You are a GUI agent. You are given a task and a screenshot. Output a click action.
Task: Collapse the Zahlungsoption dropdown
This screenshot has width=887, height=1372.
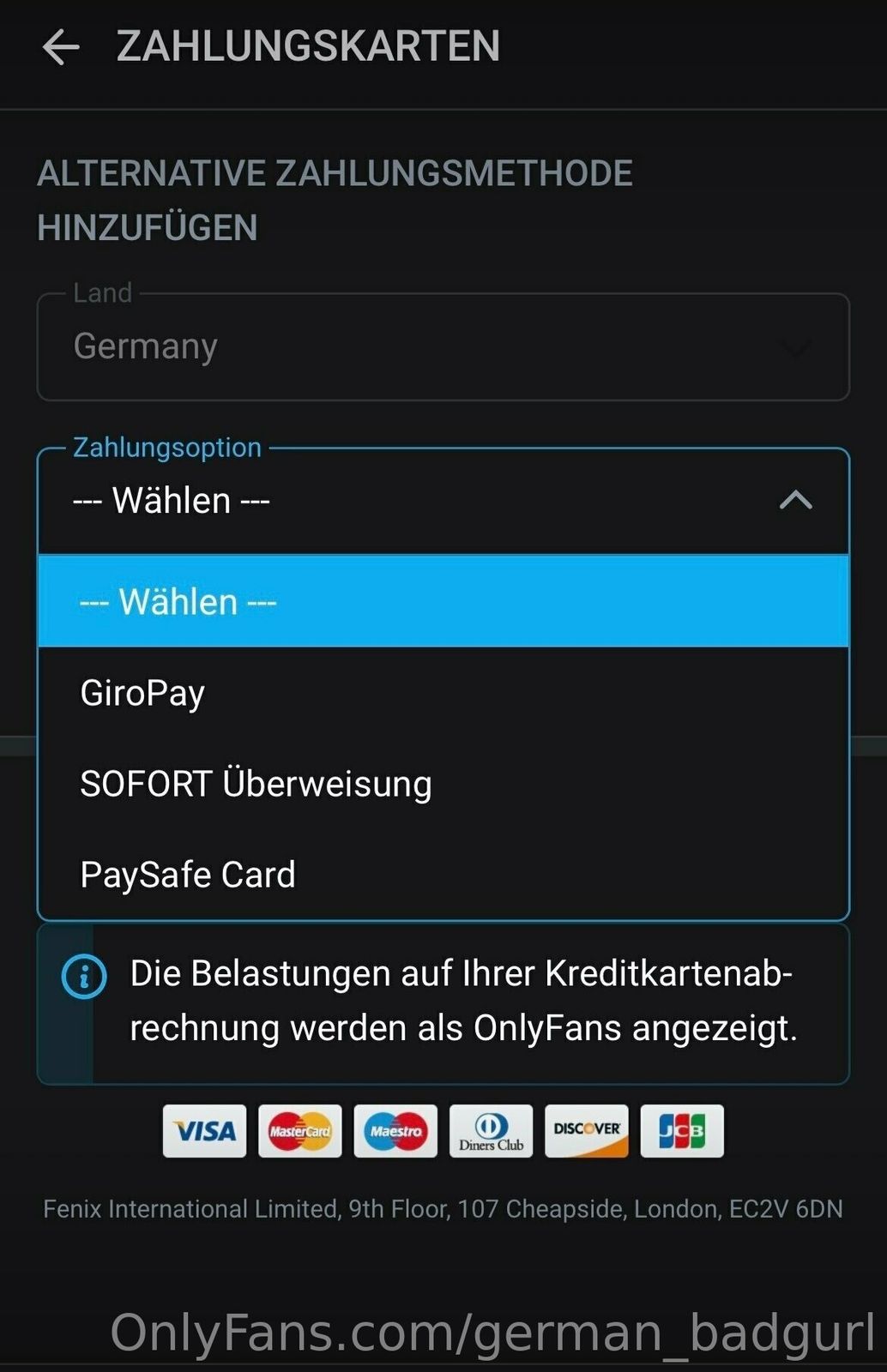(x=795, y=500)
